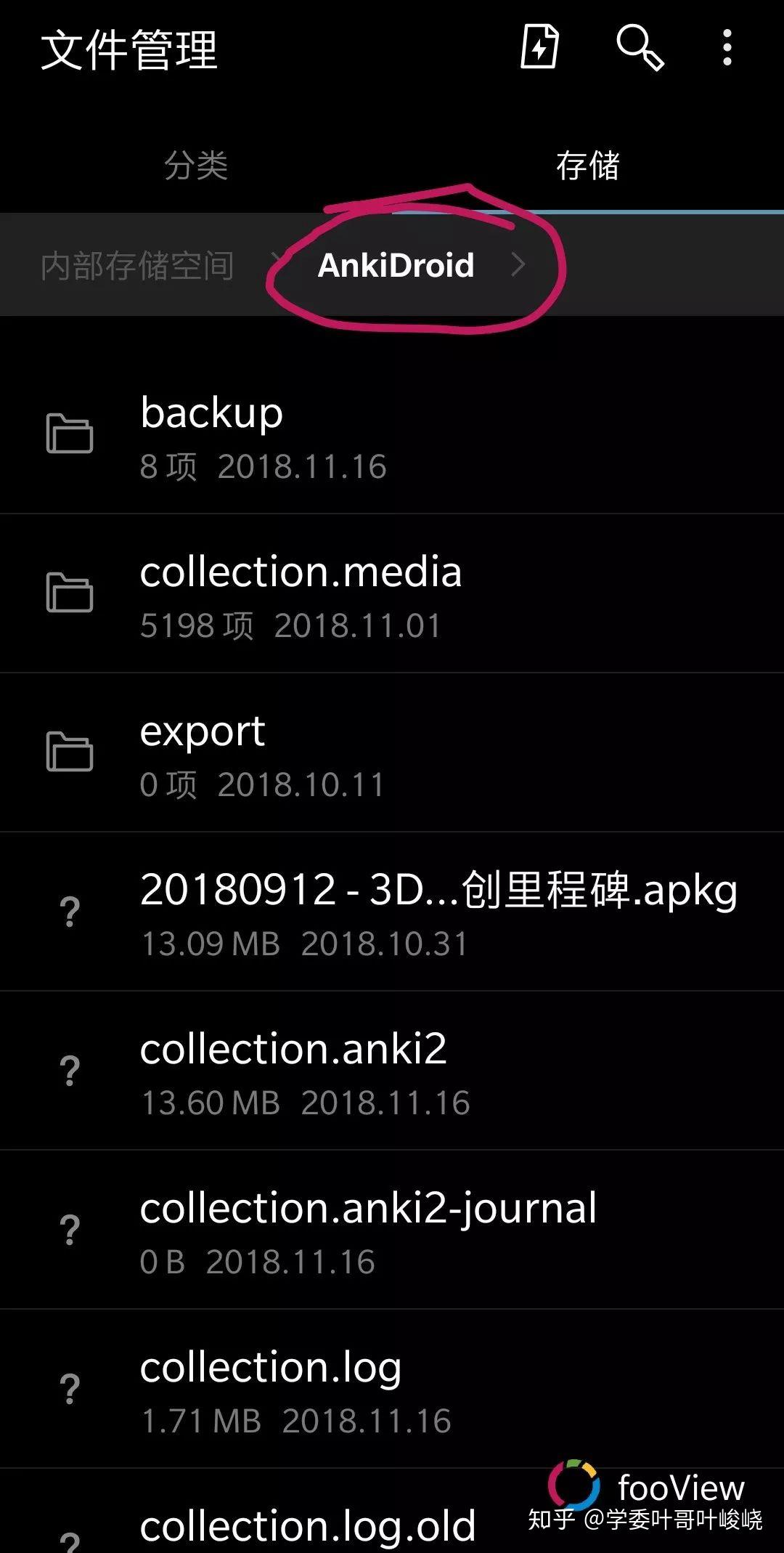Go back to 内部存储空间 in the breadcrumb
This screenshot has height=1553, width=784.
click(x=138, y=266)
